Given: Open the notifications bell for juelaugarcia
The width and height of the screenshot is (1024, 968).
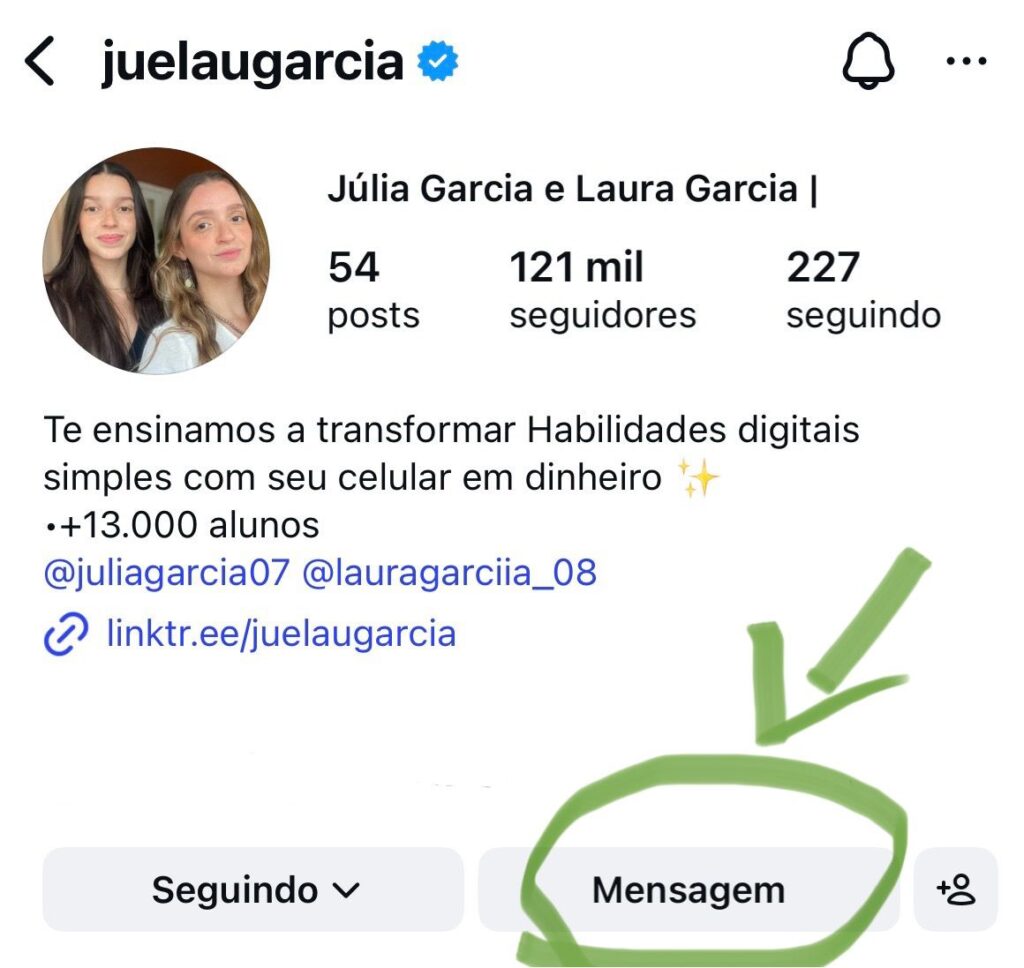Looking at the screenshot, I should 869,63.
